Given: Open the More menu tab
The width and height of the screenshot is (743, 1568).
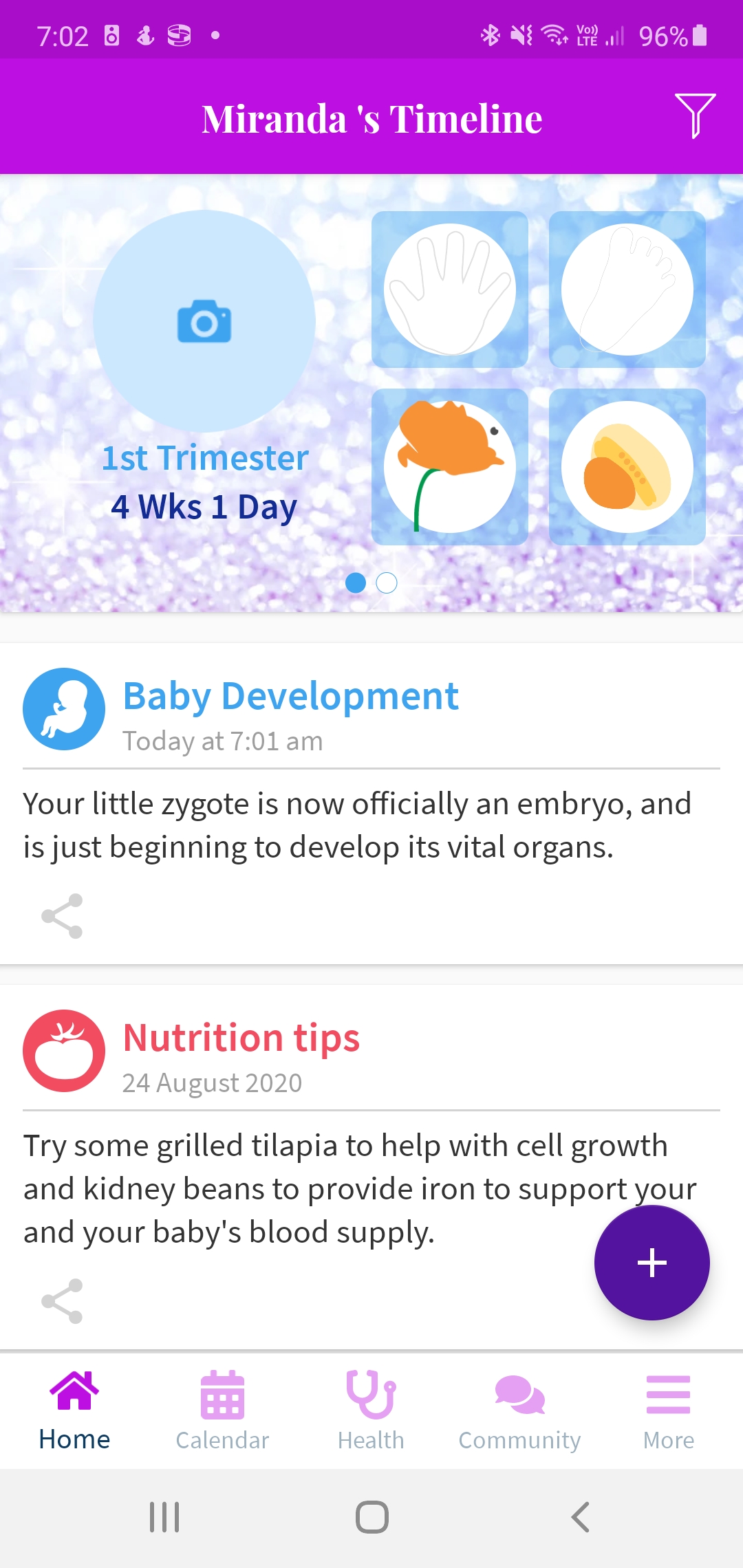Looking at the screenshot, I should coord(669,1410).
